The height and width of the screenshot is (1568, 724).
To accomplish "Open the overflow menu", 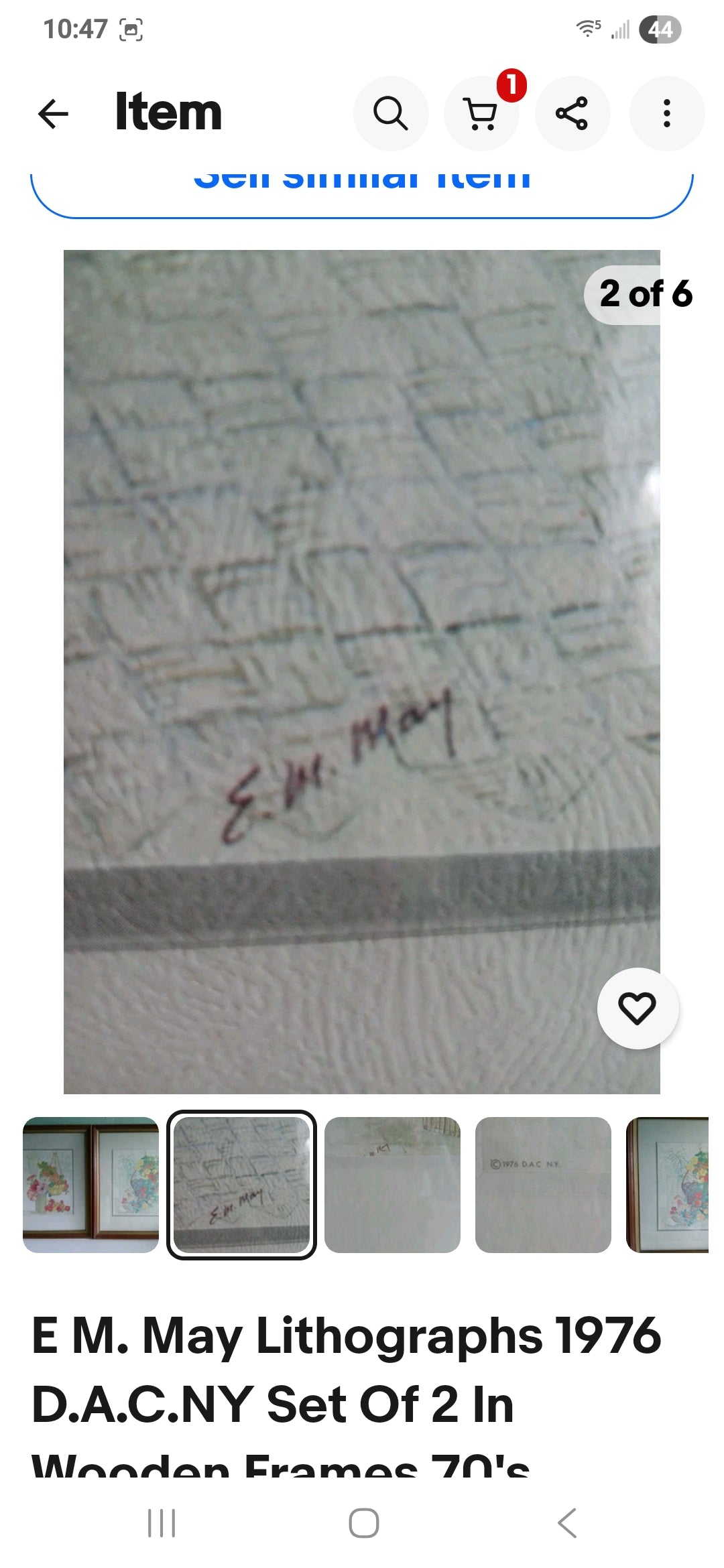I will [666, 113].
